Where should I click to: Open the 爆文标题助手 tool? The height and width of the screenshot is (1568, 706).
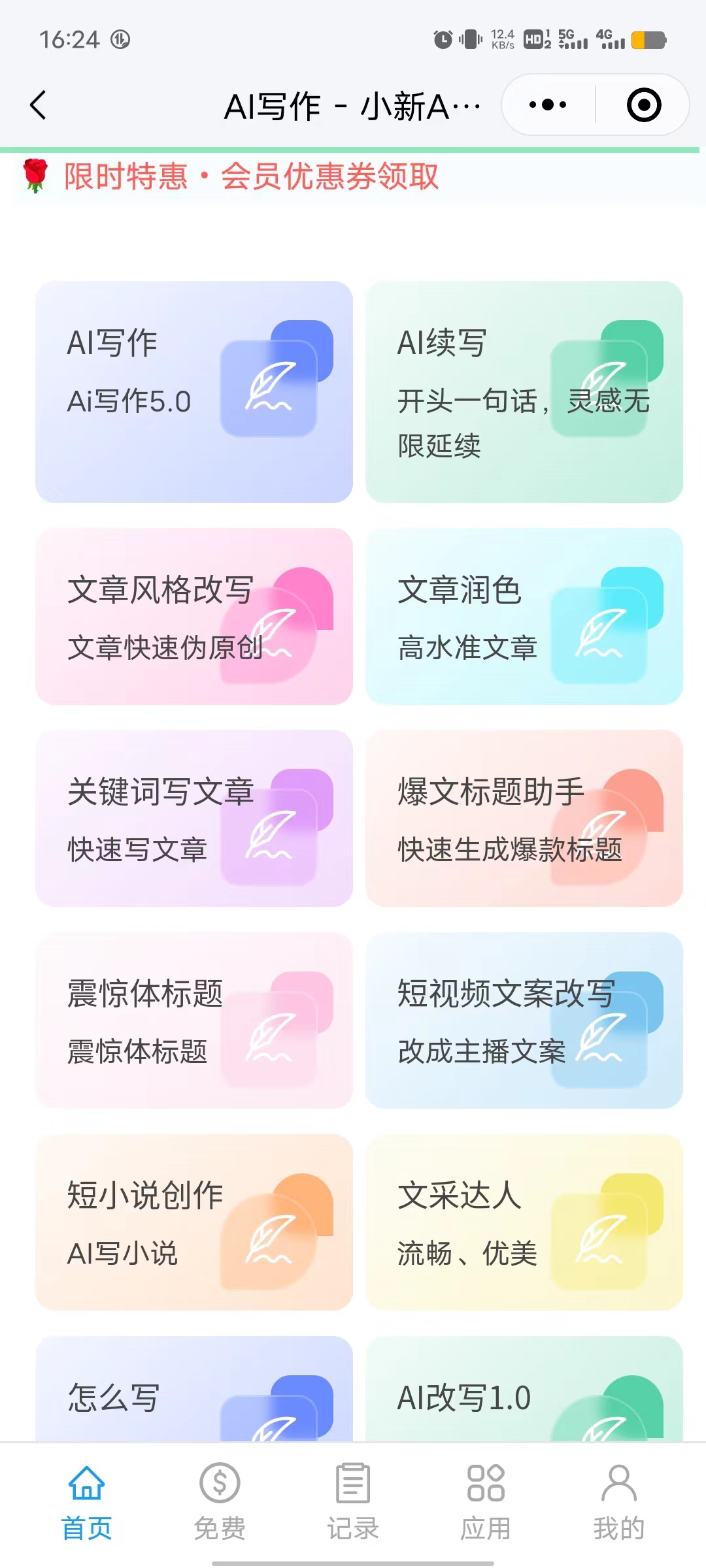click(524, 818)
